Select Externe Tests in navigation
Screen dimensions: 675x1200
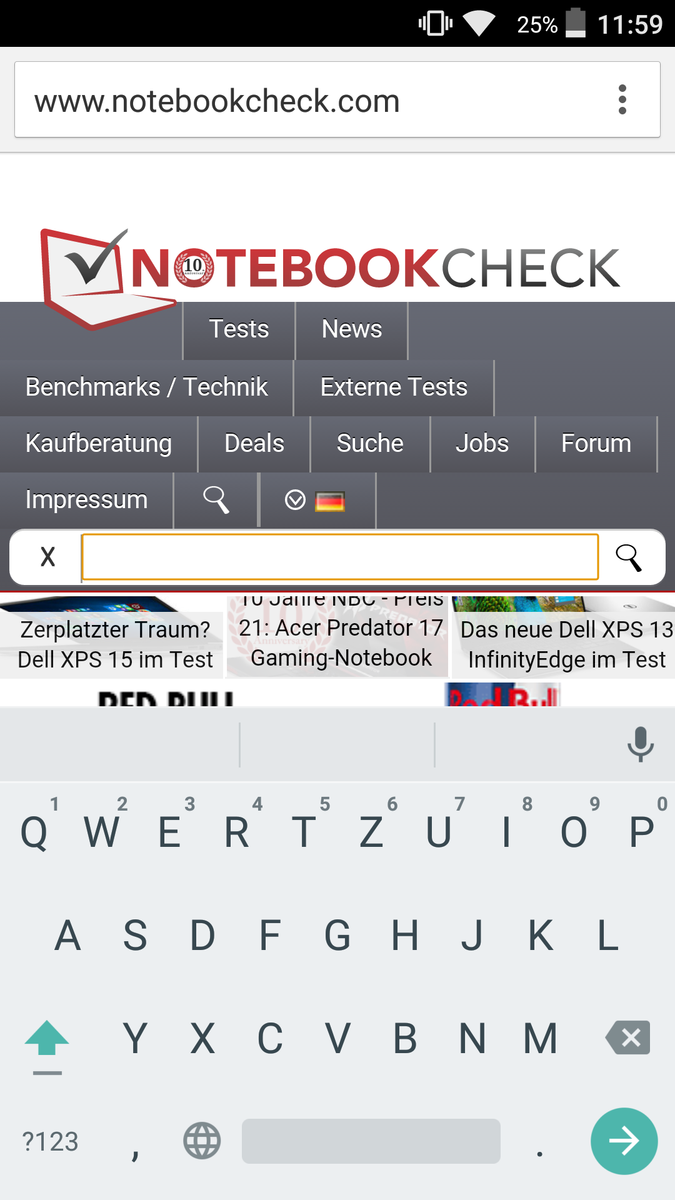(393, 387)
